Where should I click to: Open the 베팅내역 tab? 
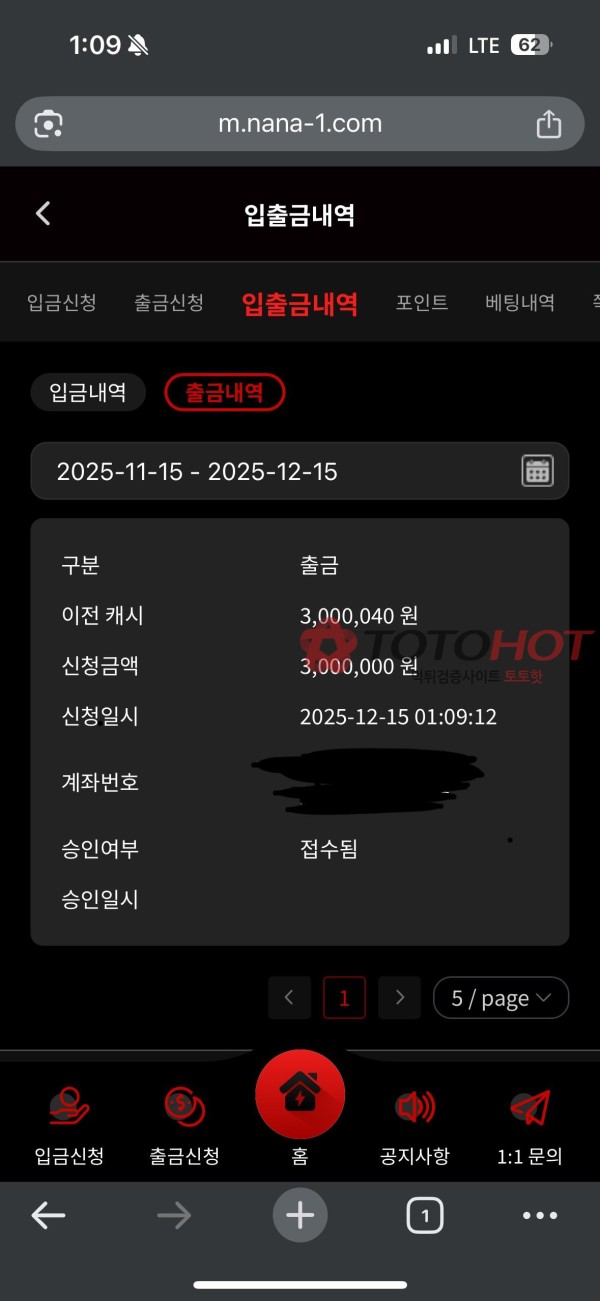tap(520, 303)
